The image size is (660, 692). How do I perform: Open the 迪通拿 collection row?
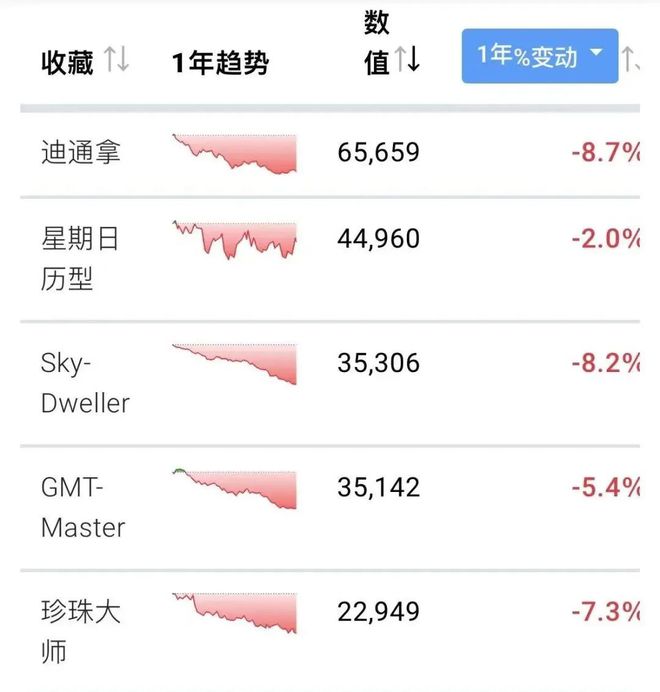tap(80, 153)
